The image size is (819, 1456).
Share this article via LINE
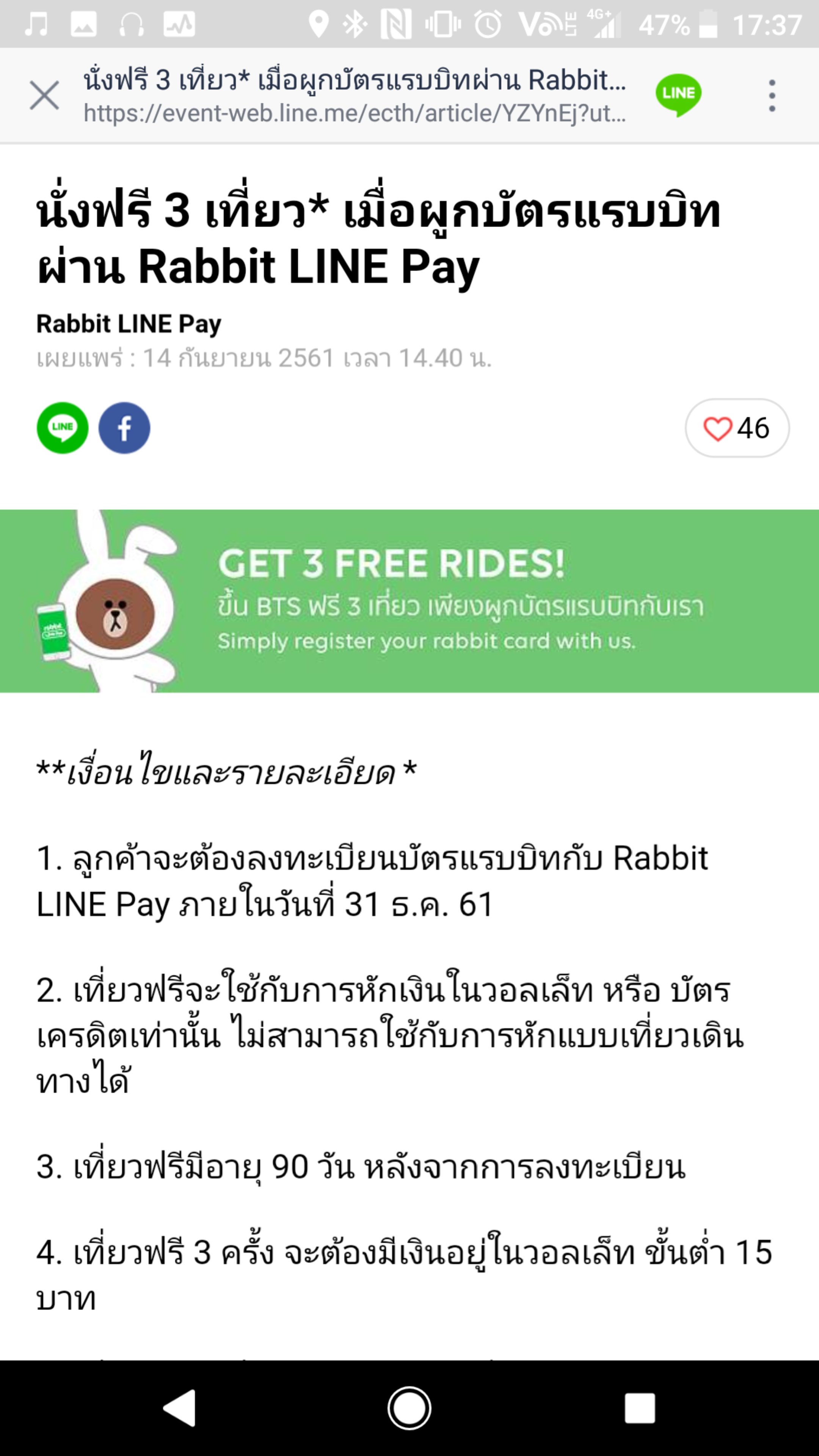pyautogui.click(x=62, y=428)
